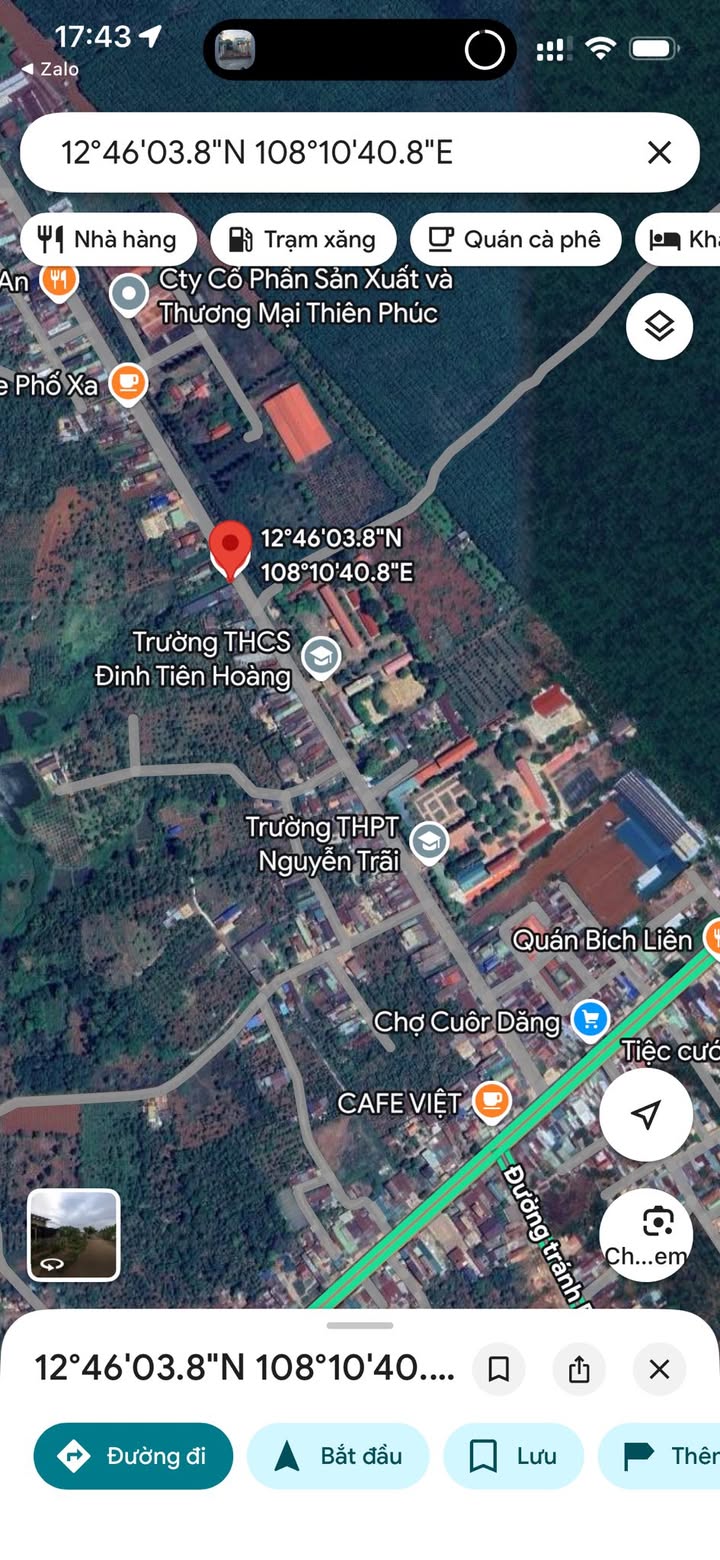Start navigation with Bắt đầu
Screen dimensions: 720x1560
338,1456
